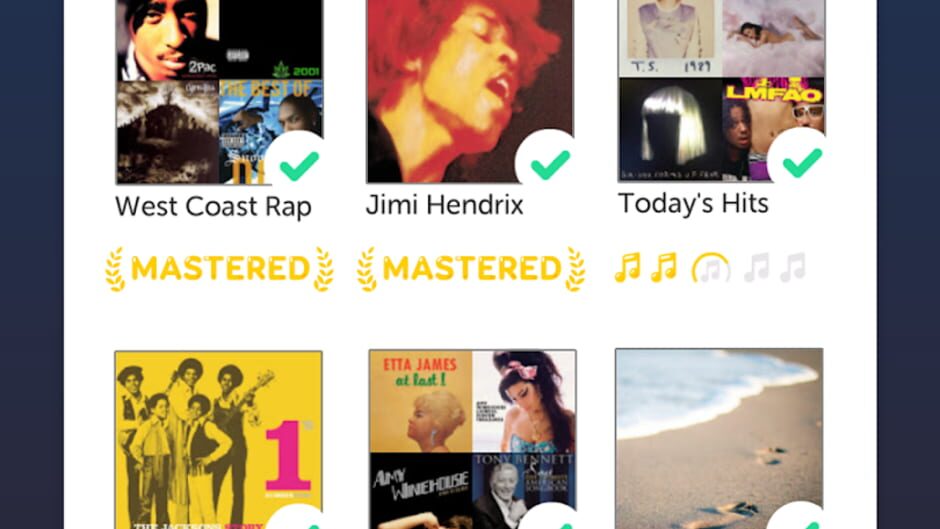Select the Etta James and Amy Winehouse playlist
This screenshot has width=940, height=529.
pos(472,438)
